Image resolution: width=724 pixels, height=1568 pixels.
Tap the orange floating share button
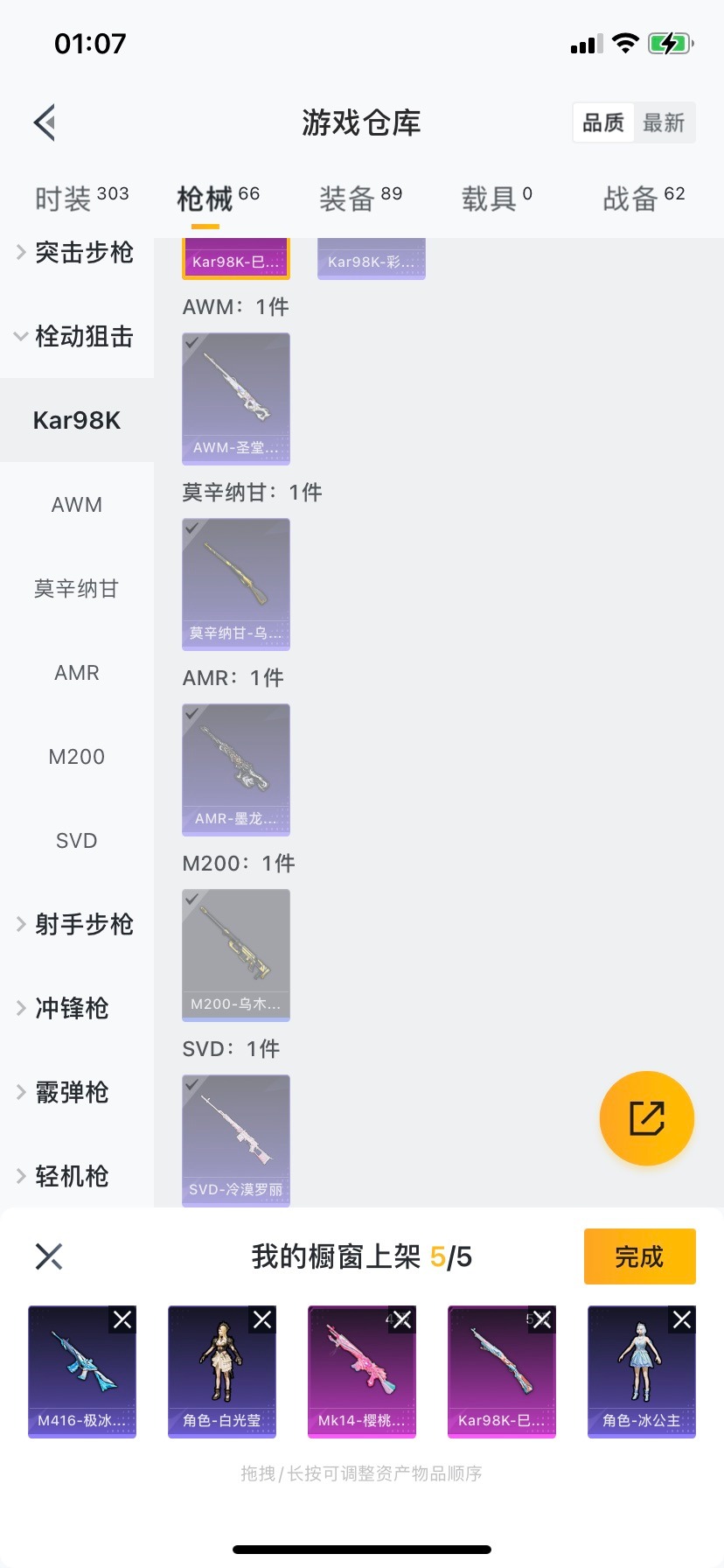click(647, 1118)
